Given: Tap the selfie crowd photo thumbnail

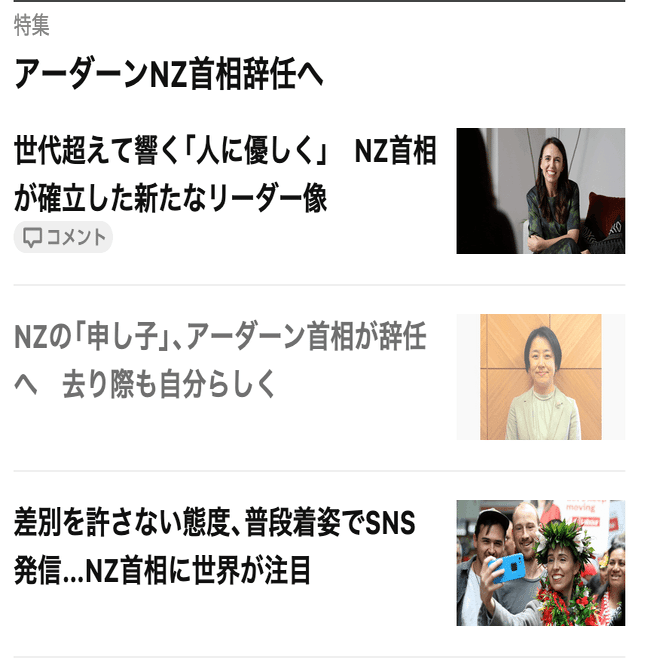Looking at the screenshot, I should tap(540, 562).
